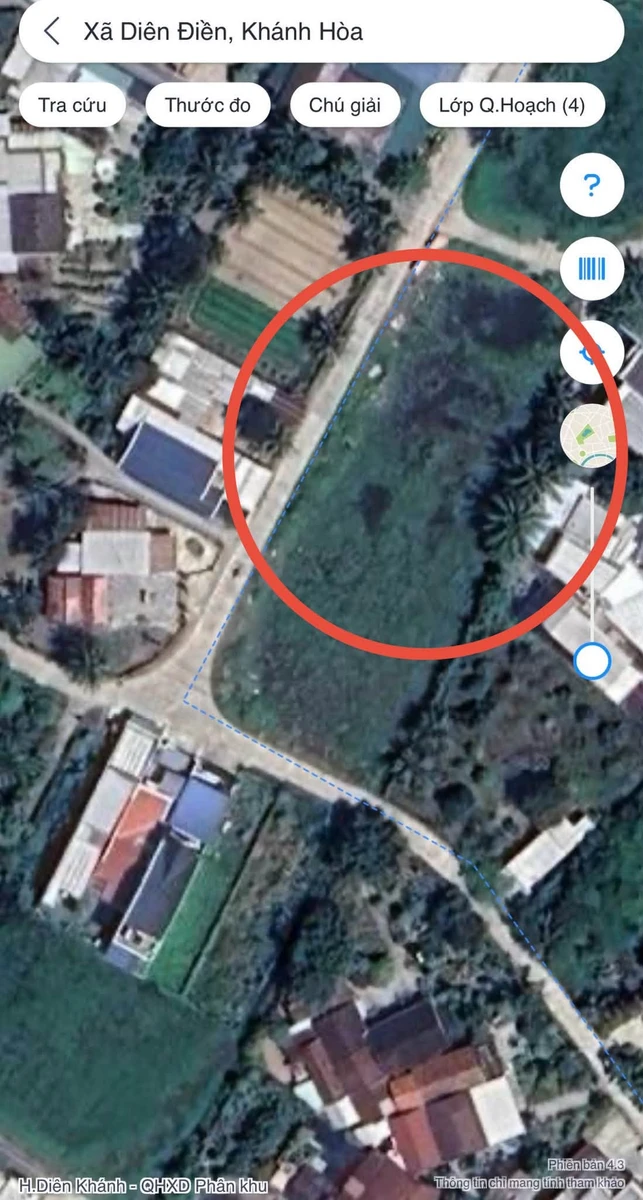Tap the Tra cứu chip
643x1200 pixels.
pyautogui.click(x=73, y=105)
